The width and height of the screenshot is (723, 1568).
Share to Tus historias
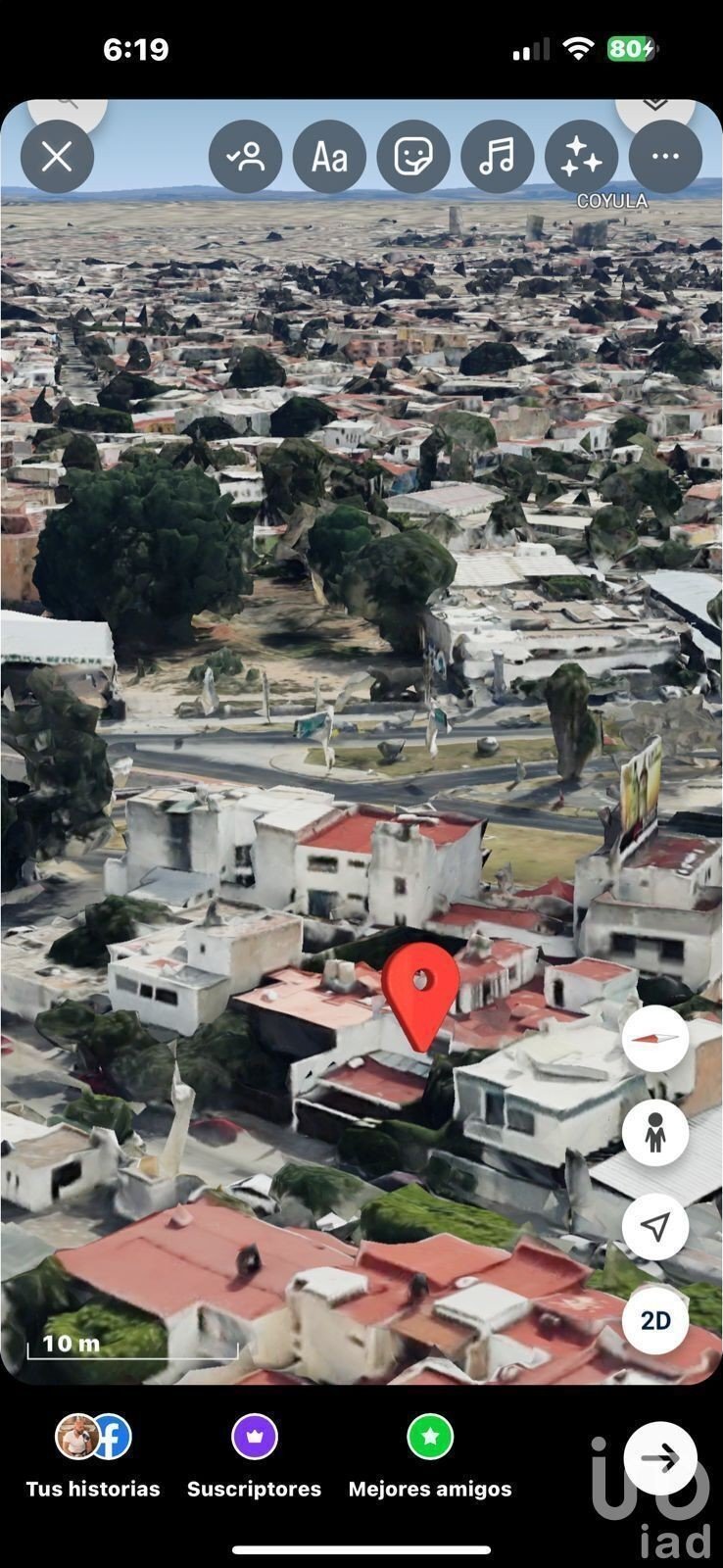coord(93,1456)
